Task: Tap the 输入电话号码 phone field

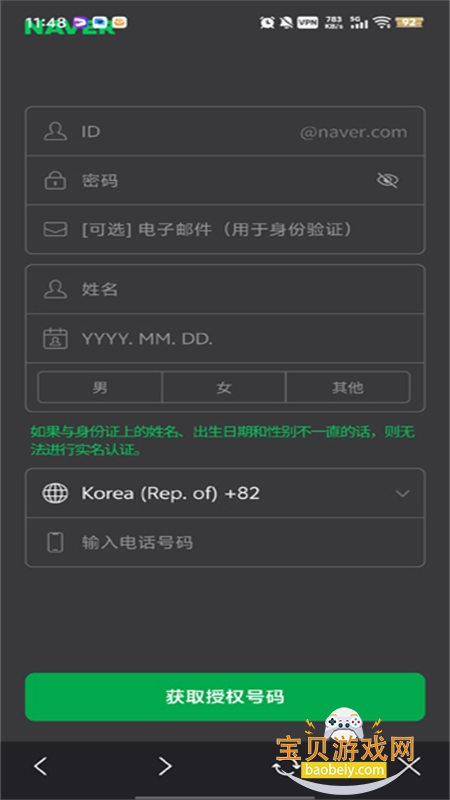Action: click(x=224, y=542)
